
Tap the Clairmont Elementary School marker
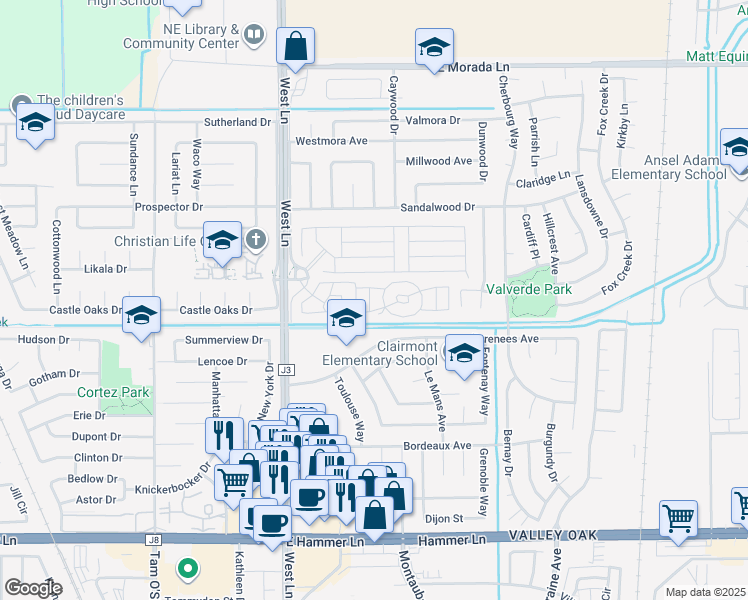[463, 353]
